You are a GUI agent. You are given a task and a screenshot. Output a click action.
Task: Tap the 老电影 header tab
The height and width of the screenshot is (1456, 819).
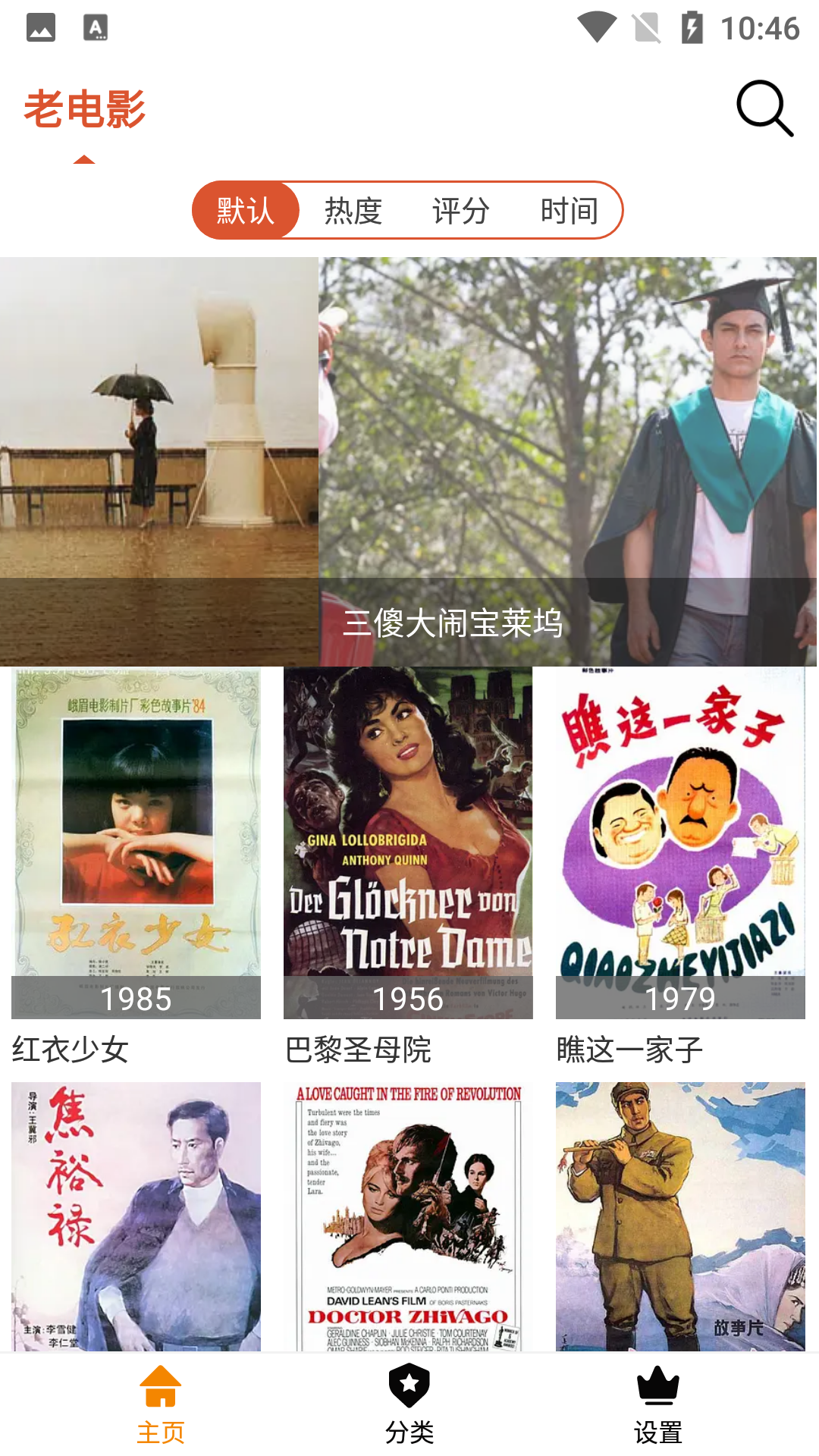pyautogui.click(x=85, y=109)
